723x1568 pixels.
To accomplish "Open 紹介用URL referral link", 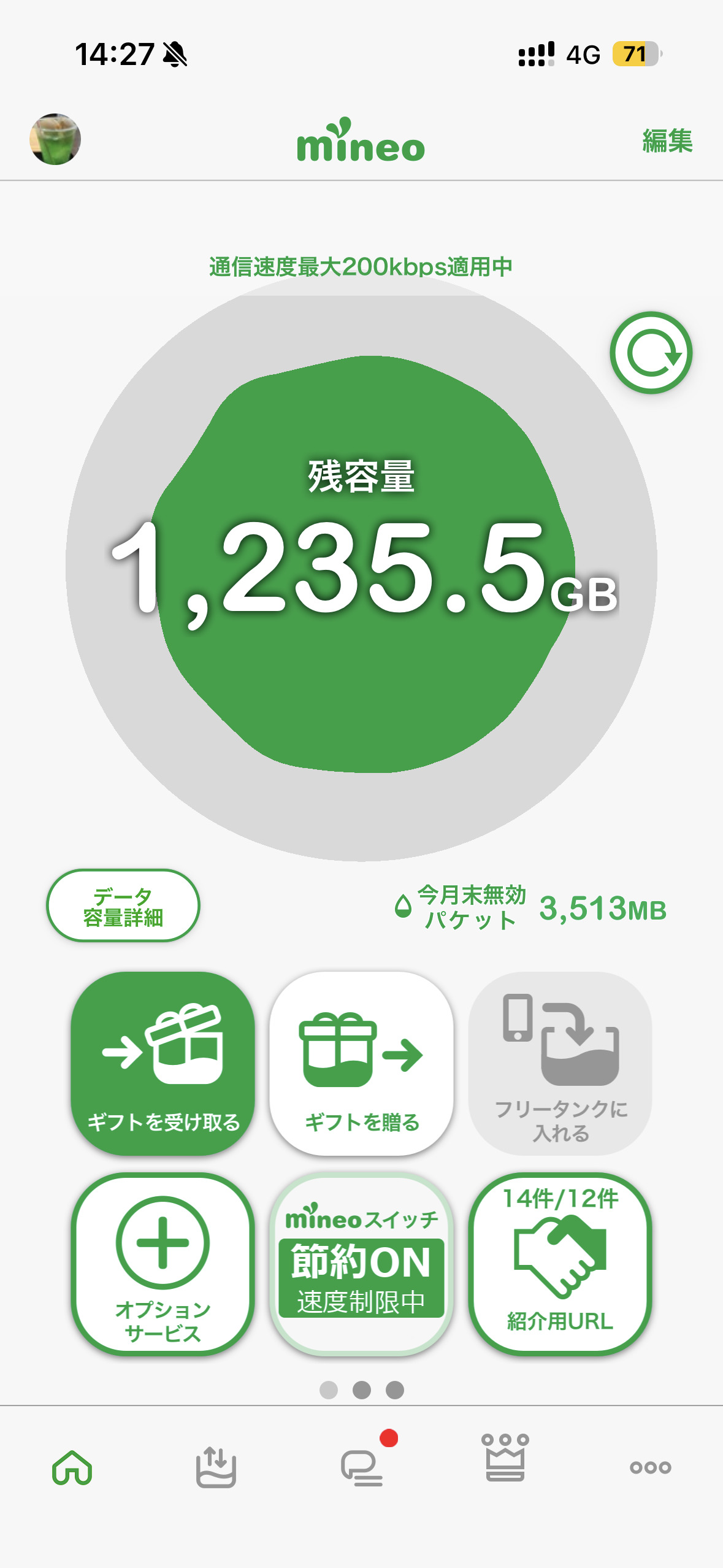I will 560,1264.
